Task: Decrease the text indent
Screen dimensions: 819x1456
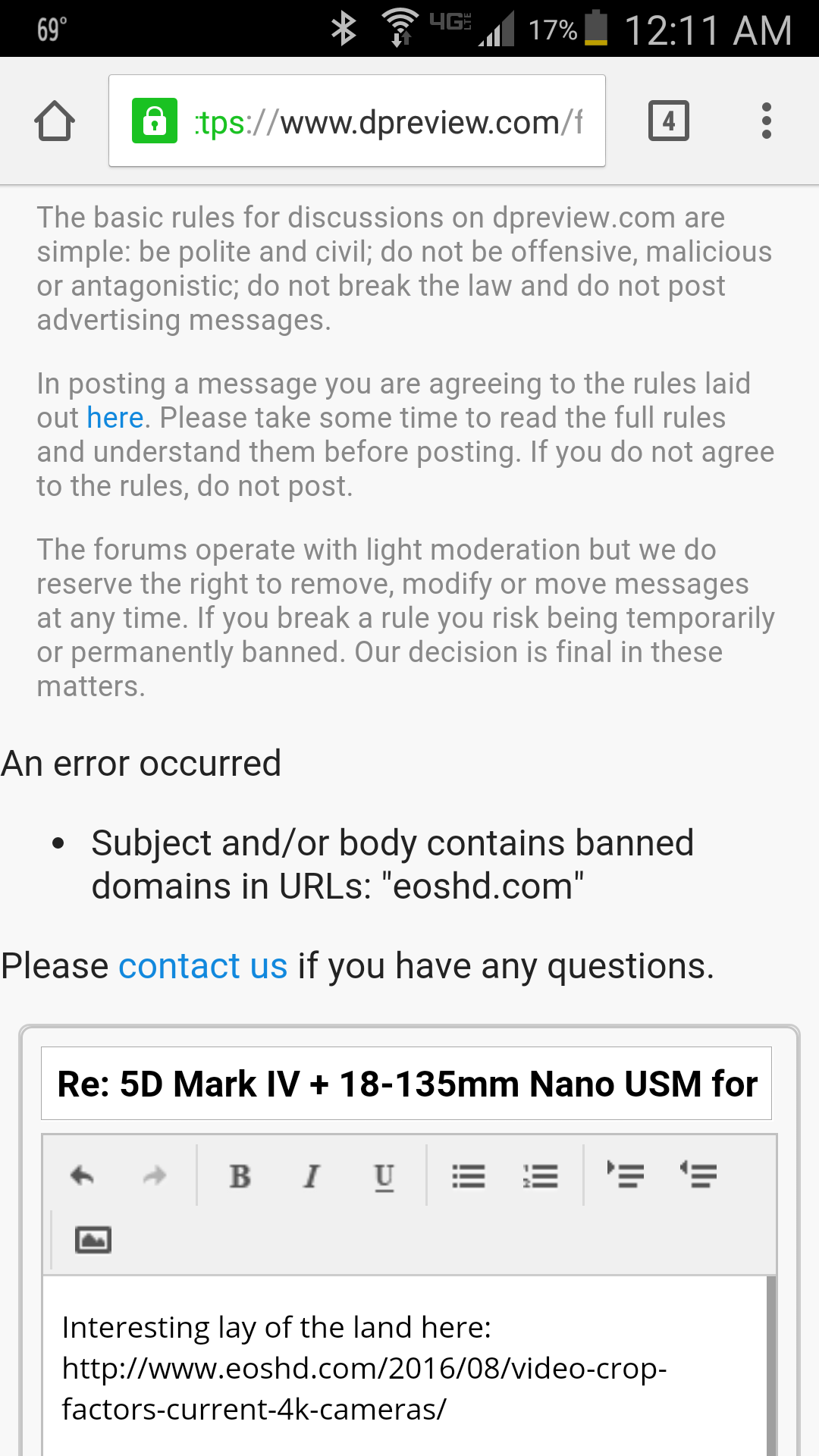Action: coord(698,1175)
